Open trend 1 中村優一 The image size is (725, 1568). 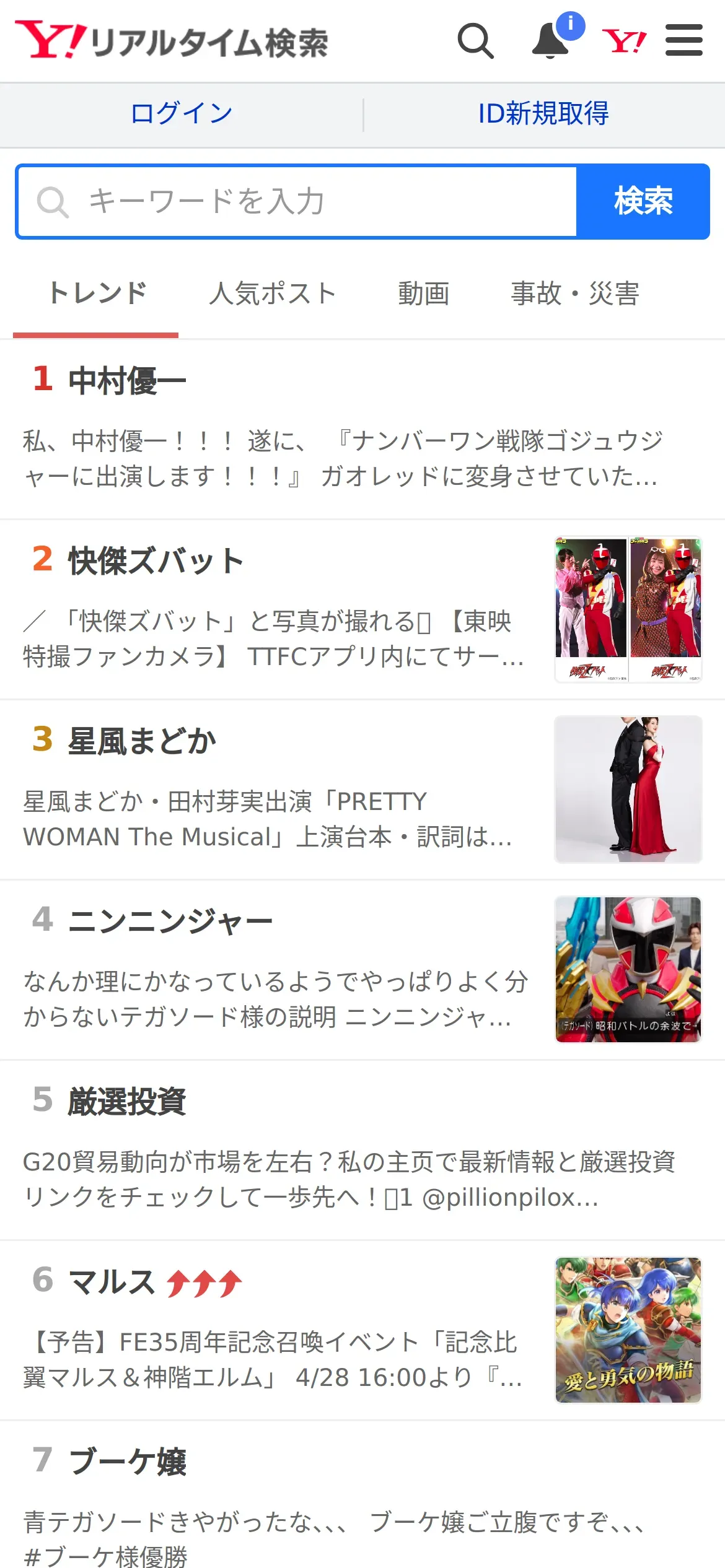(x=127, y=380)
